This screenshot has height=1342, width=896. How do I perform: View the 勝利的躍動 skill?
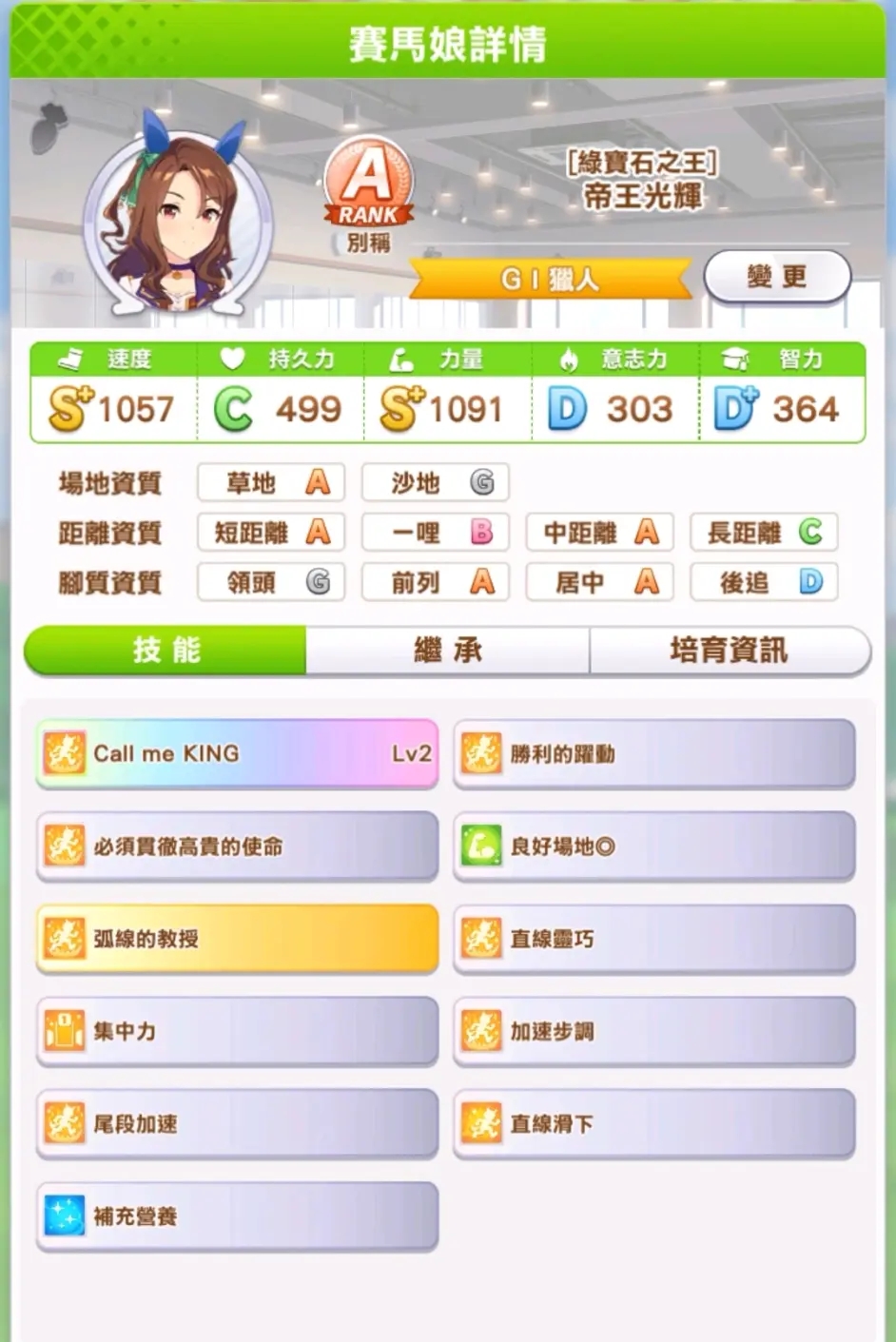[x=654, y=753]
